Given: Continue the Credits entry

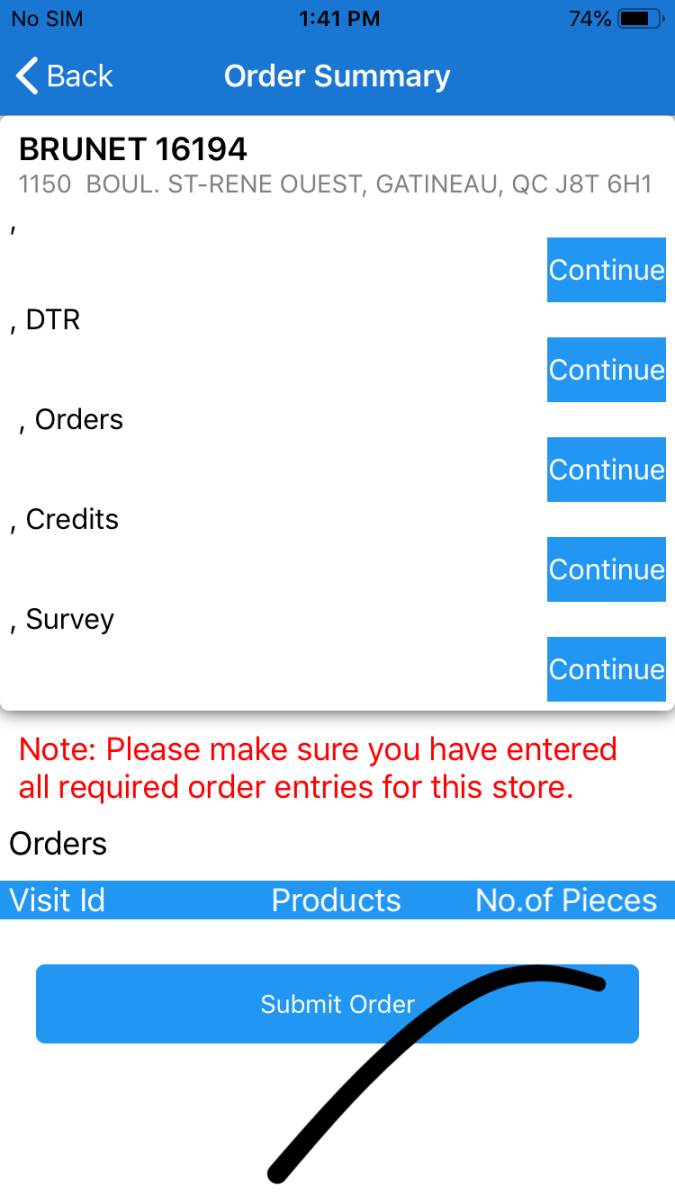Looking at the screenshot, I should pyautogui.click(x=606, y=570).
